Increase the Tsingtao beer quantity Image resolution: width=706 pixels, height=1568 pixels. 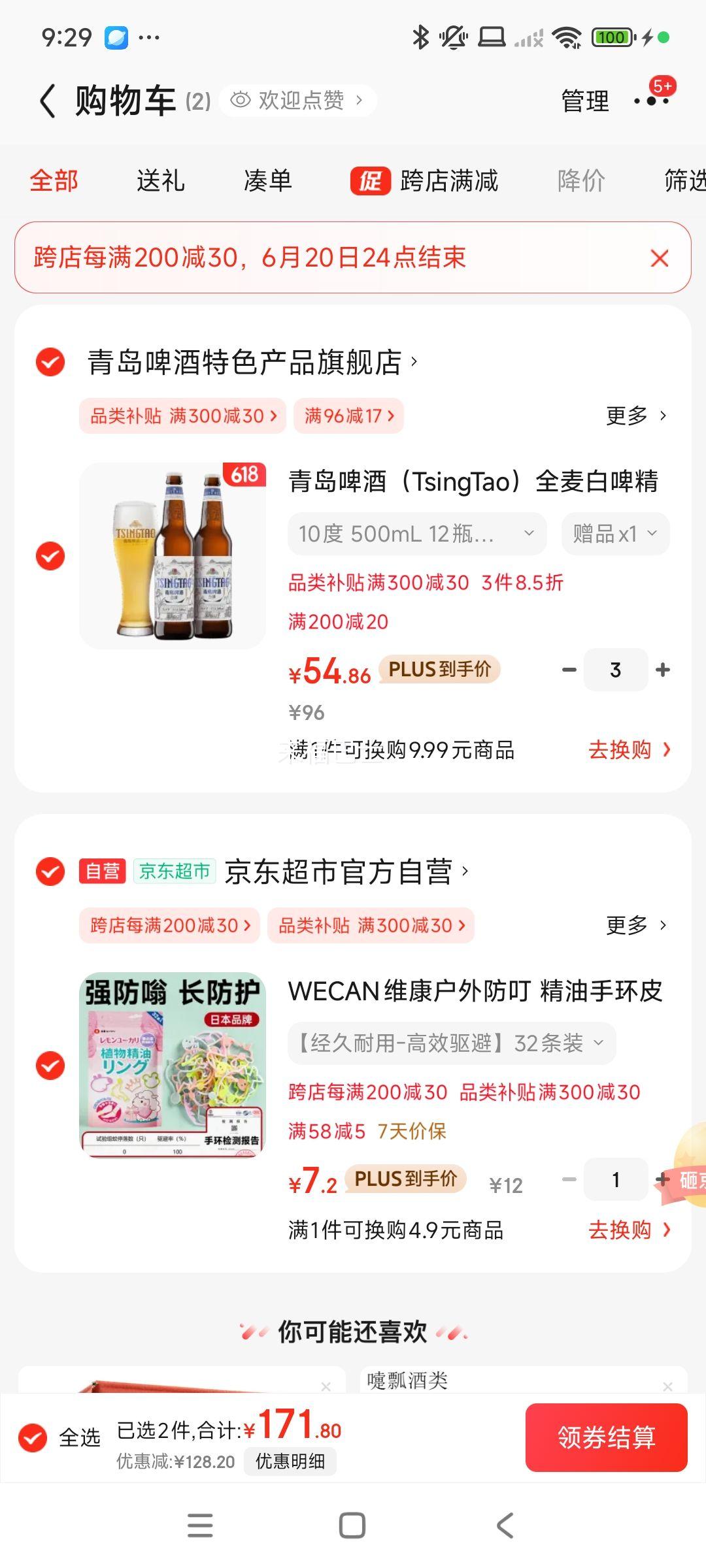coord(663,670)
